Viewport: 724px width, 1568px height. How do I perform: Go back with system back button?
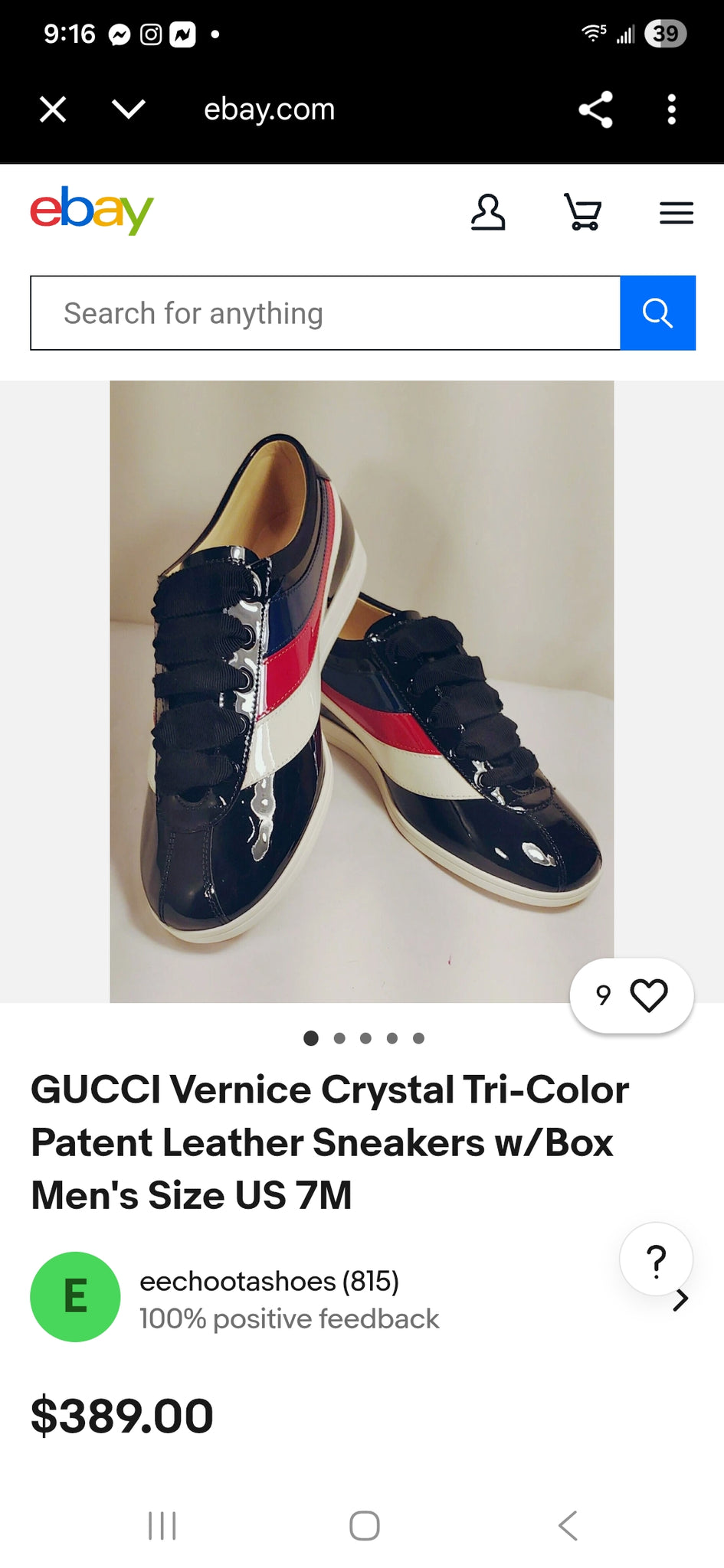(x=568, y=1525)
